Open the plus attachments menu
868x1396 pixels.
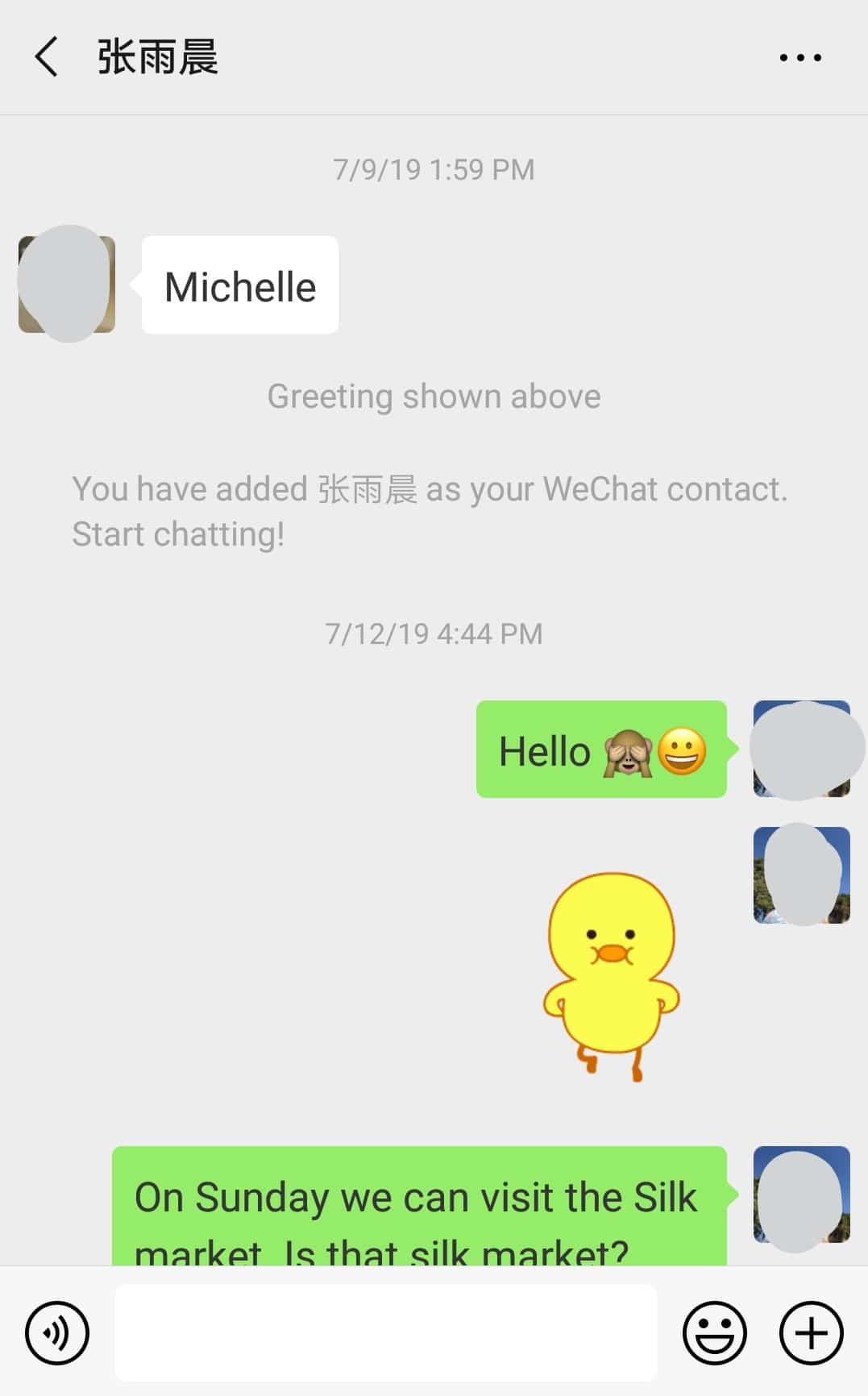811,1332
